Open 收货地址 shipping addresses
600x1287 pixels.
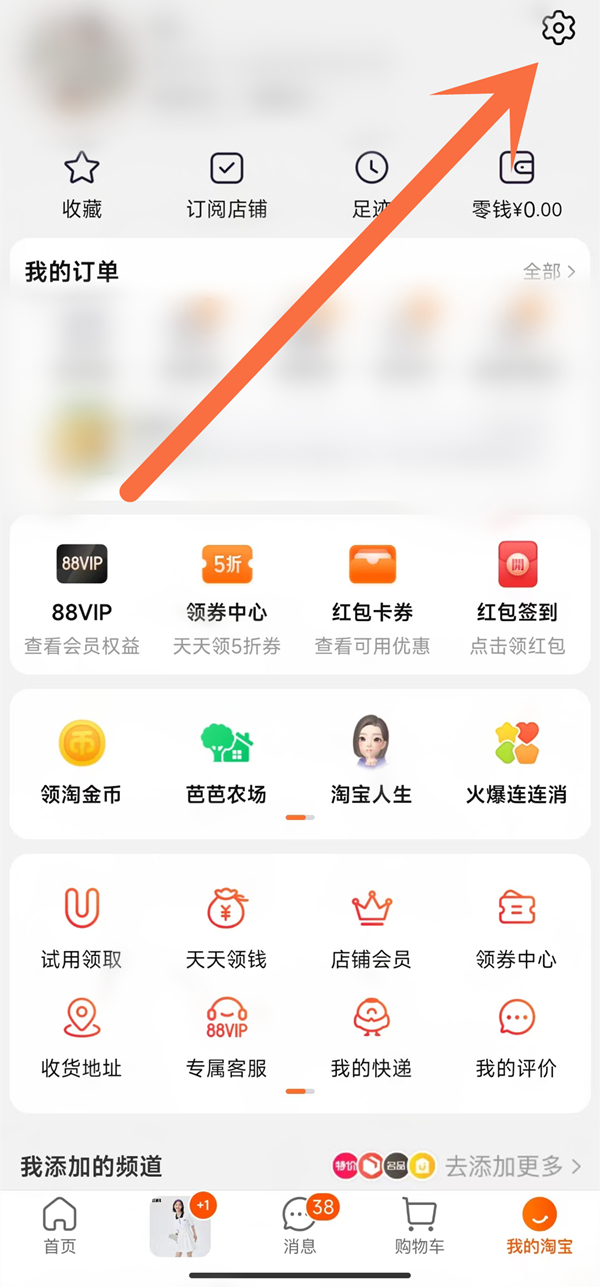coord(82,1036)
